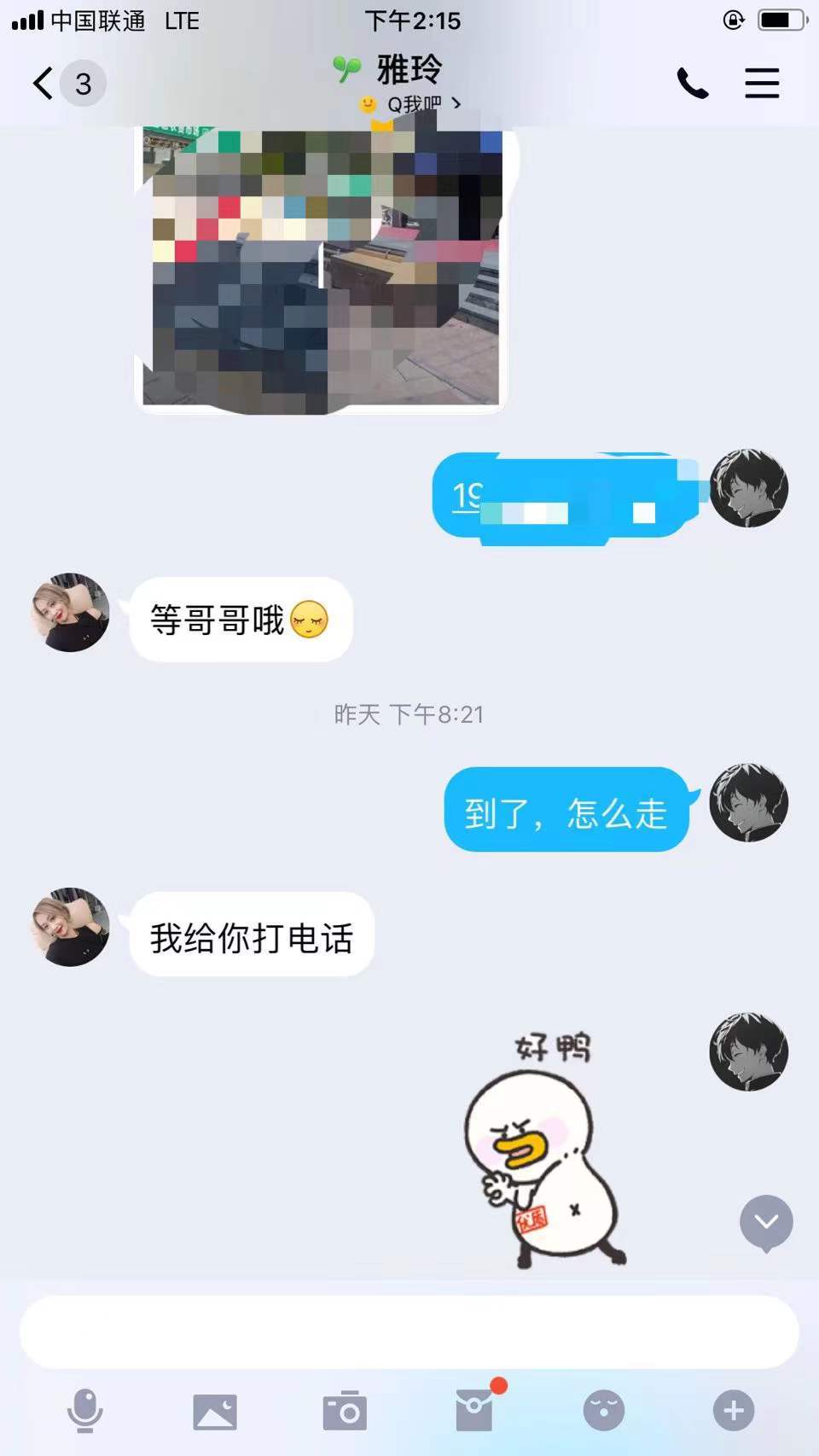Open the emoji and sticker panel
The width and height of the screenshot is (819, 1456).
tap(604, 1410)
